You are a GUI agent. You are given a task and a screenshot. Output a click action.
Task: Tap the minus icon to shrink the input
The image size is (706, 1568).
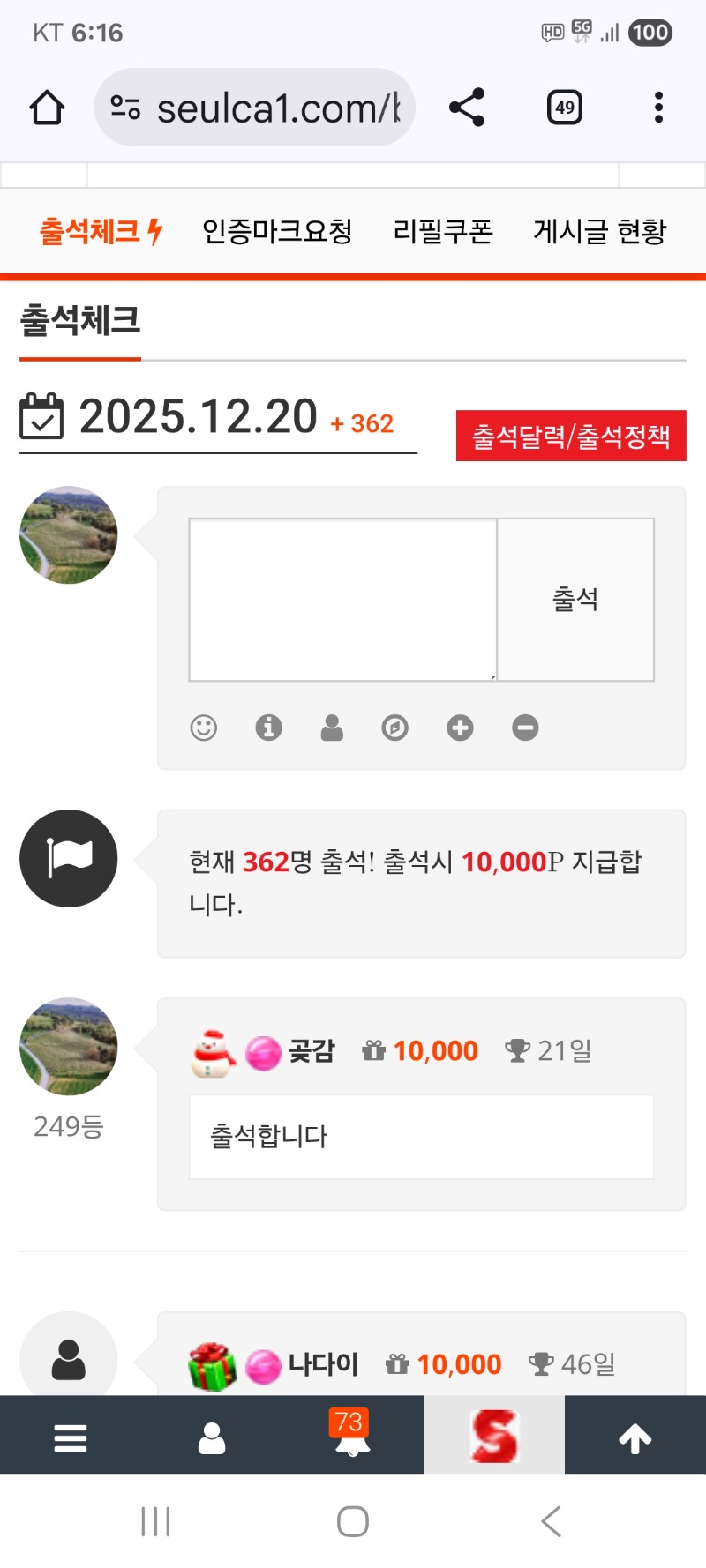(x=525, y=728)
